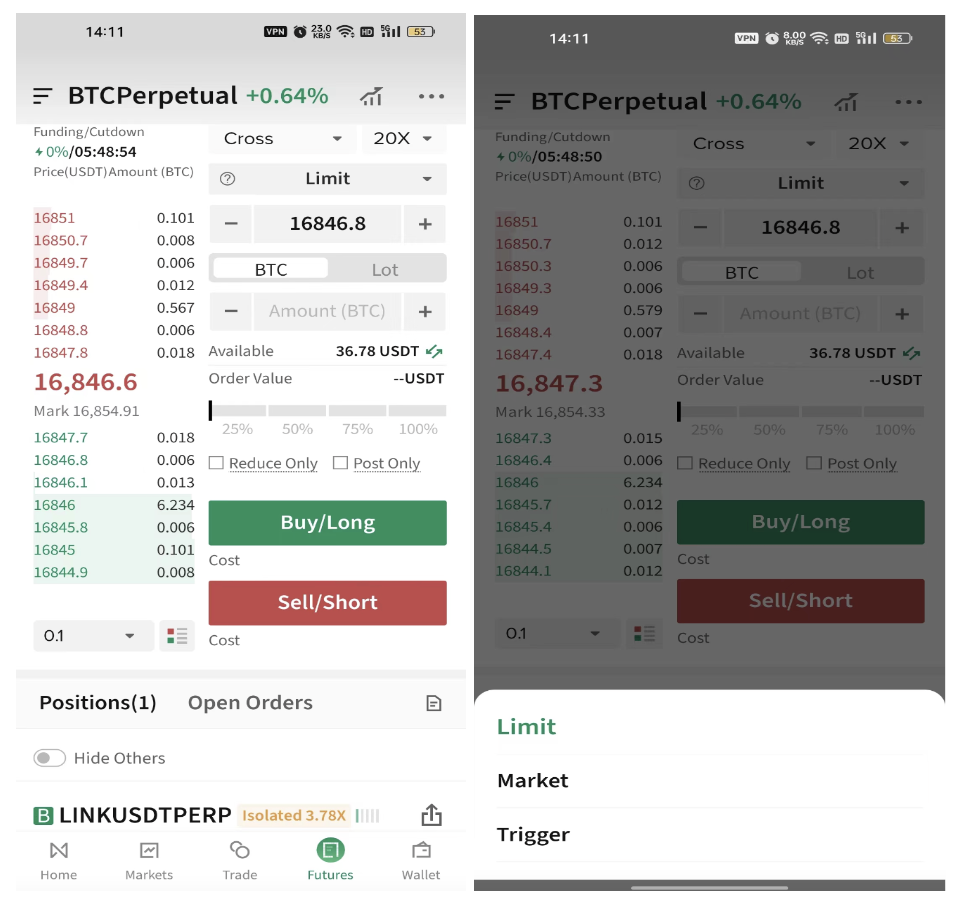Viewport: 978px width, 922px height.
Task: Open the Wallet tab
Action: [421, 860]
